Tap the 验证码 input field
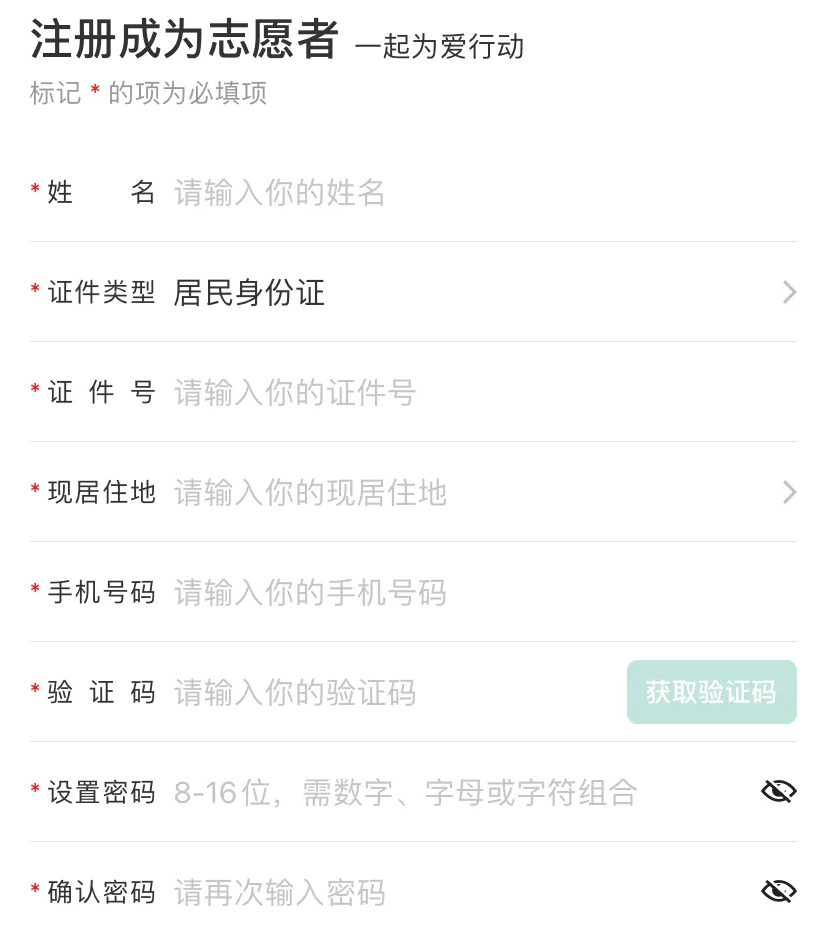 coord(390,692)
